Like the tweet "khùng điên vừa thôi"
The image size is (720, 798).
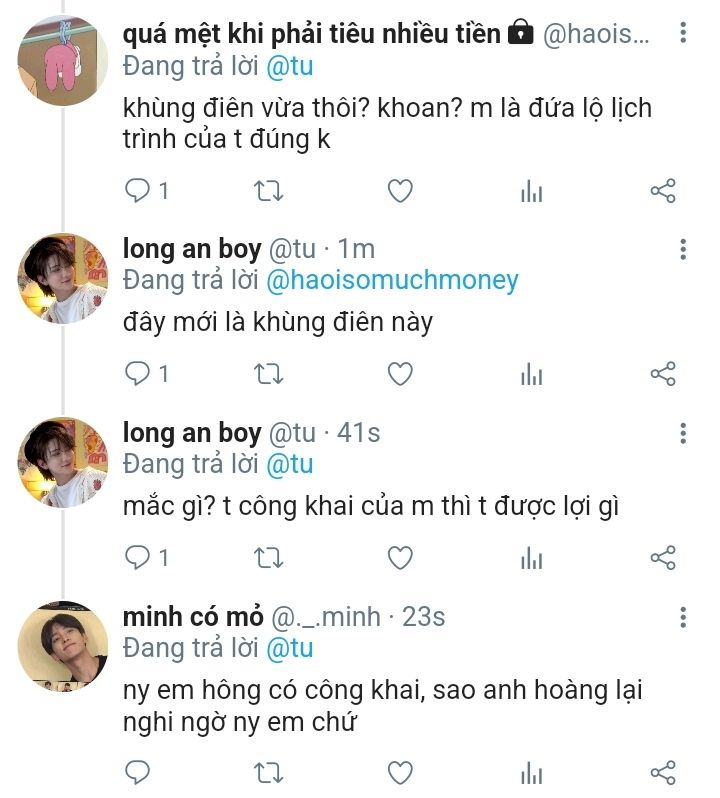pos(400,191)
